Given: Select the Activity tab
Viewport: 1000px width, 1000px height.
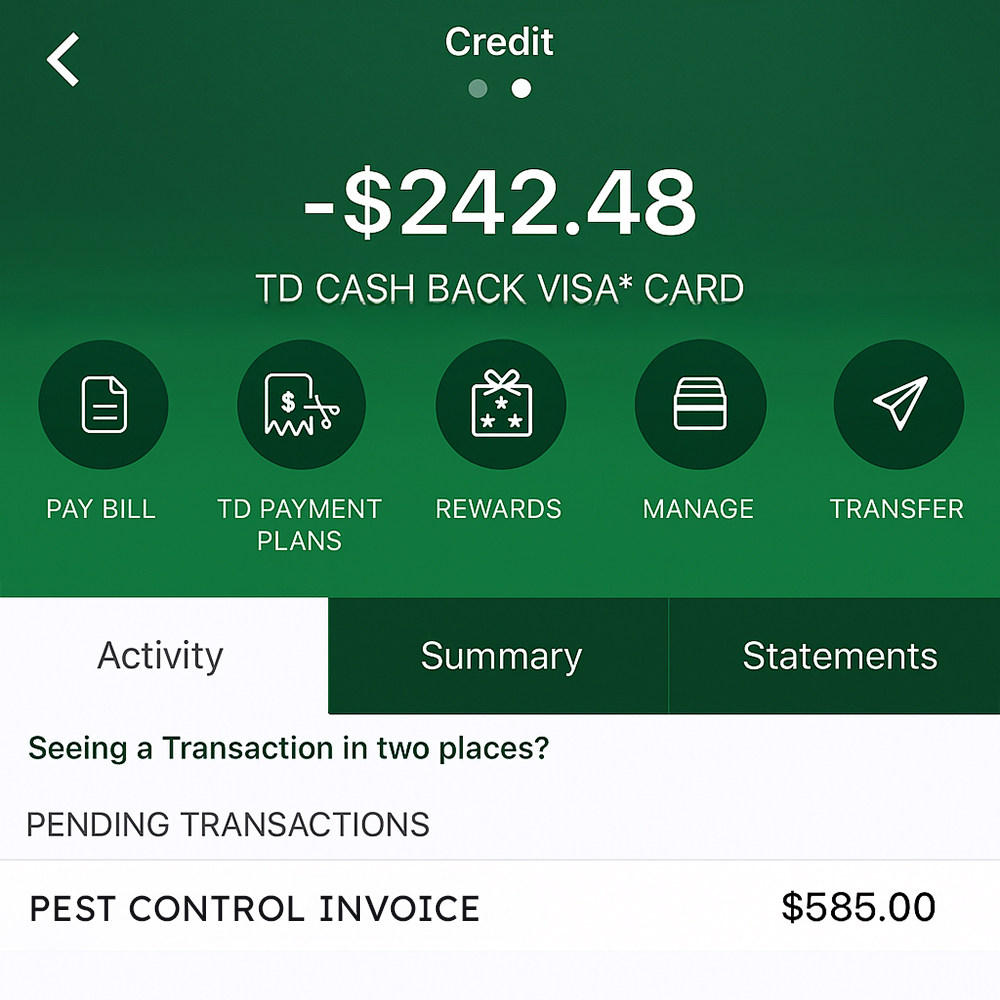Looking at the screenshot, I should (161, 656).
